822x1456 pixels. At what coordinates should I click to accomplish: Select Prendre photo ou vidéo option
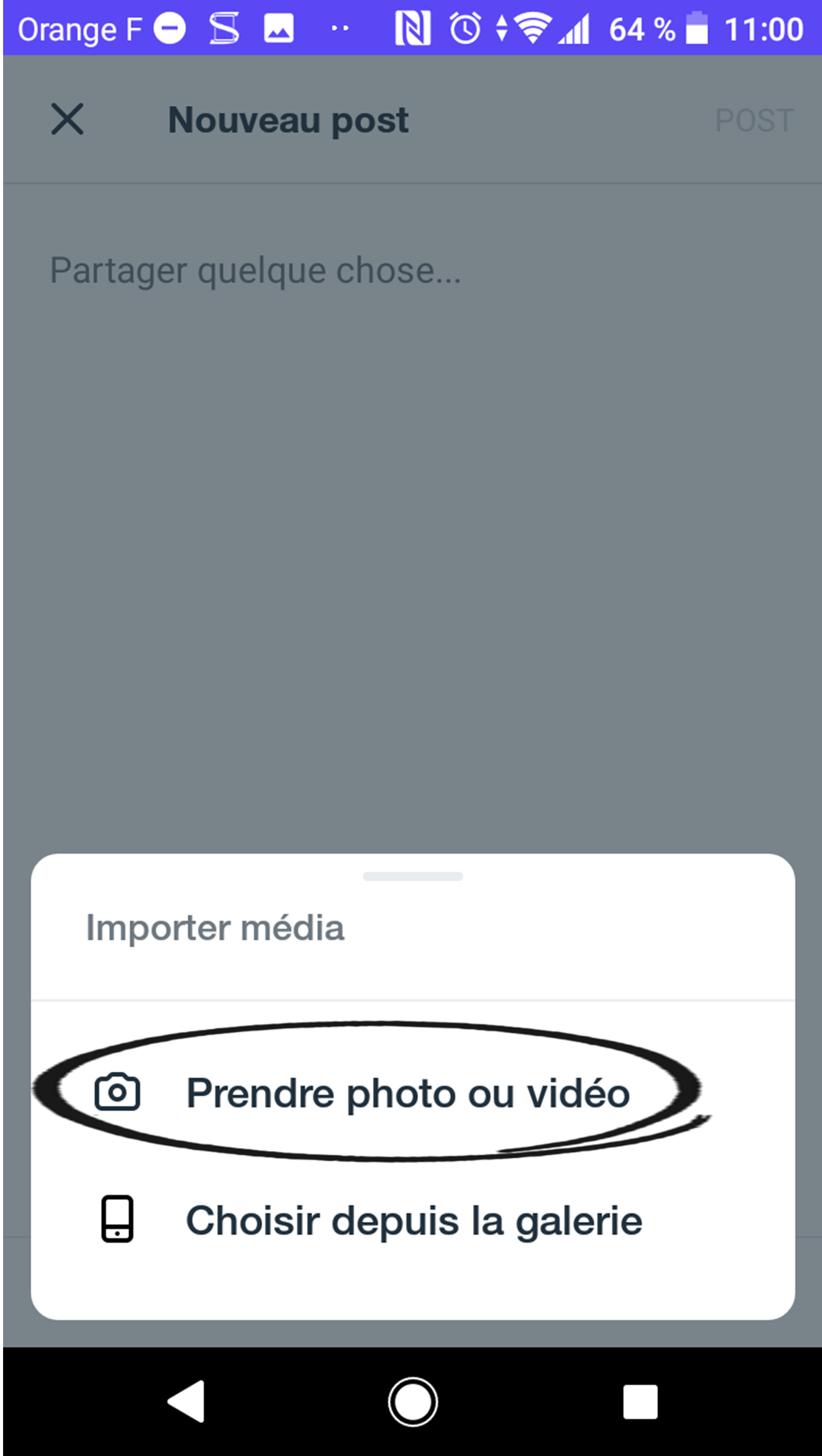pos(413,1092)
